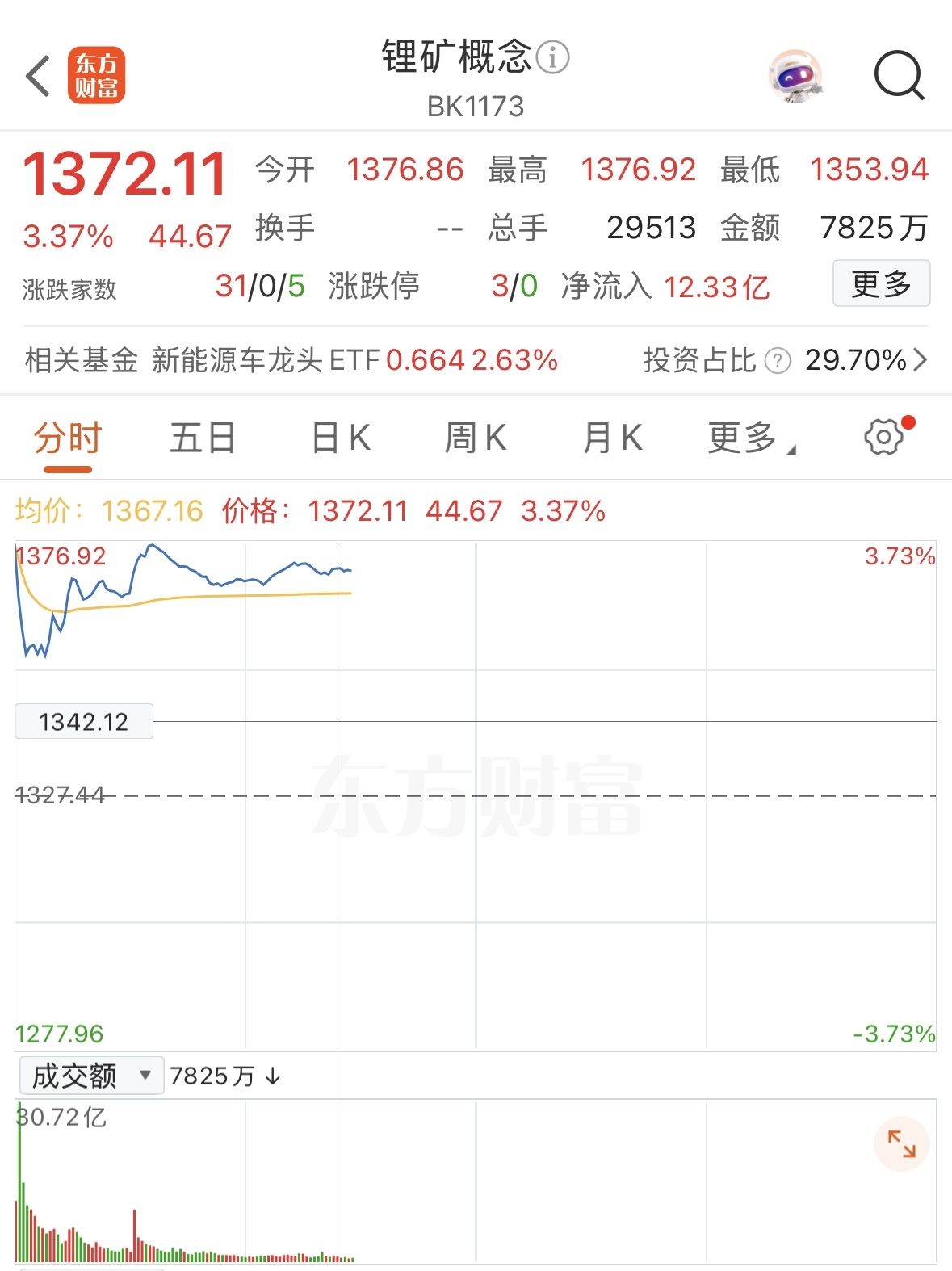Switch to the 五日 chart tab
The width and height of the screenshot is (952, 1271).
point(202,438)
